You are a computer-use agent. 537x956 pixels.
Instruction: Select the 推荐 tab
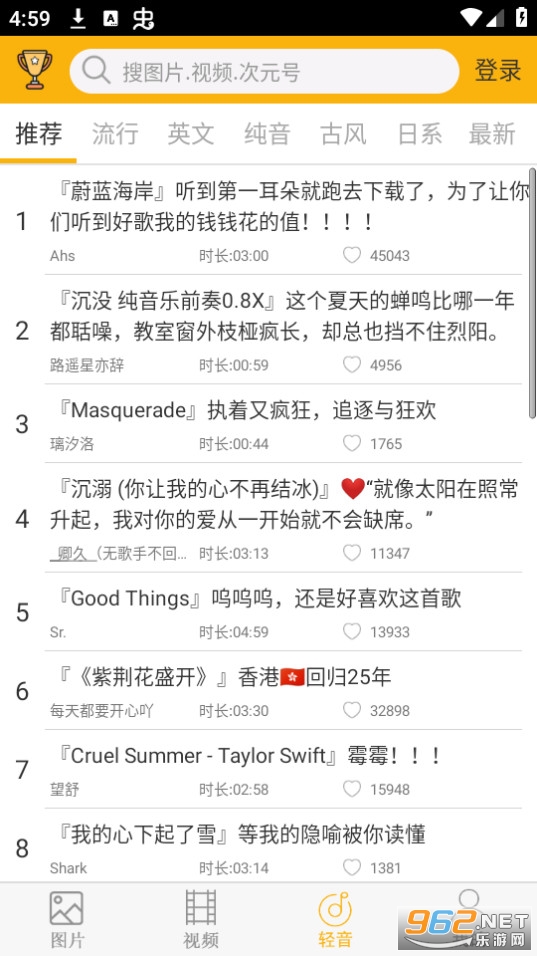pyautogui.click(x=38, y=134)
